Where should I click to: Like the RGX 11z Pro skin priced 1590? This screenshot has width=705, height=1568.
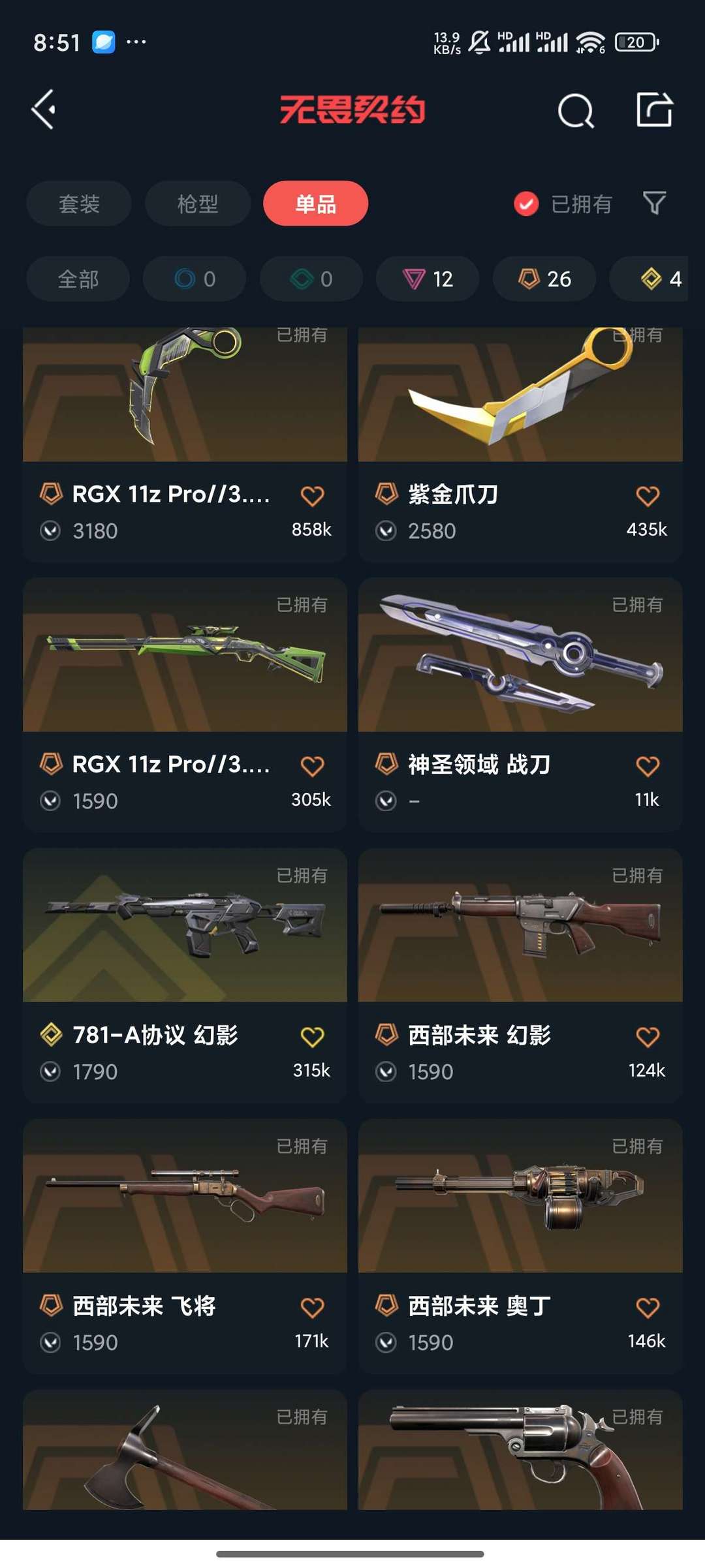312,766
